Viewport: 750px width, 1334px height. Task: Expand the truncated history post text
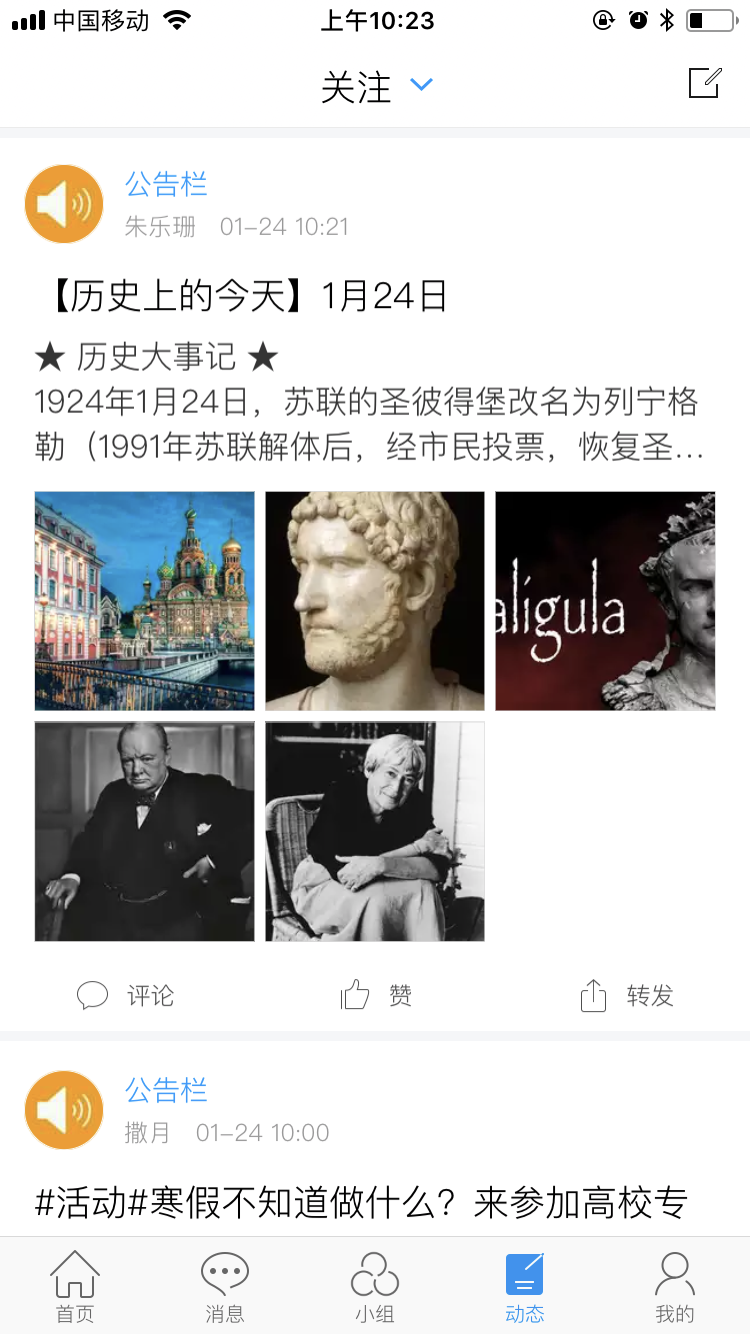(x=375, y=428)
